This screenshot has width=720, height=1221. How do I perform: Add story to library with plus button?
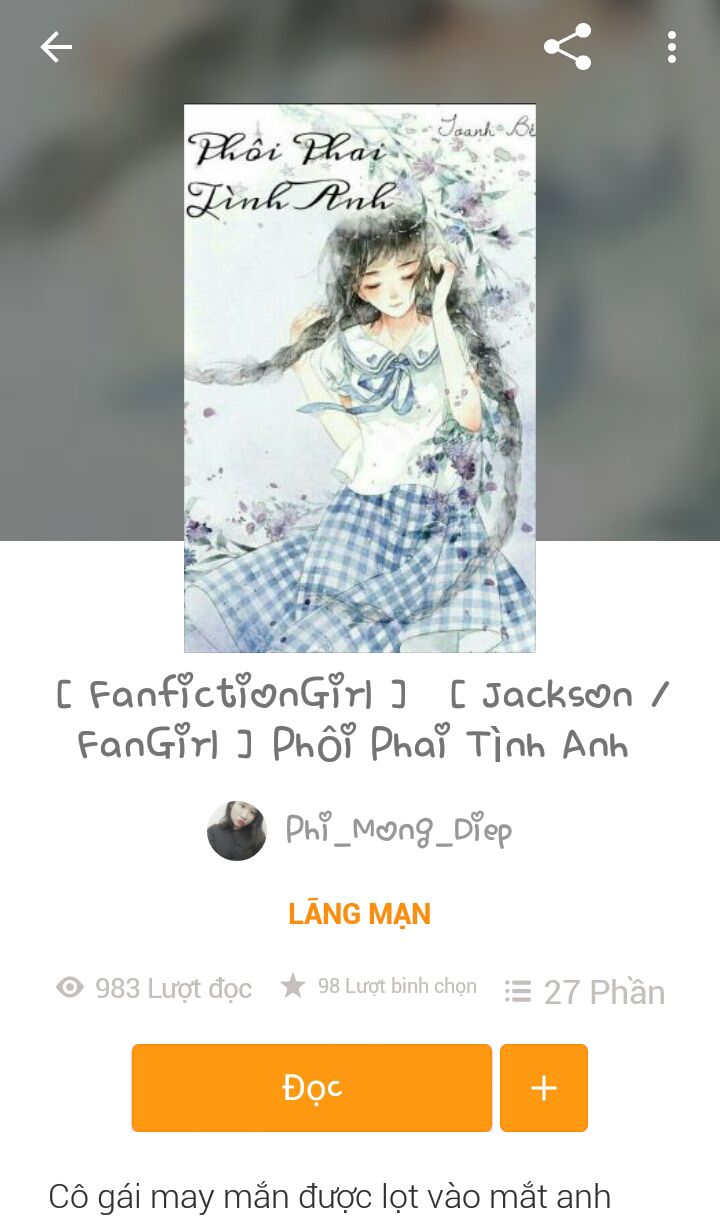click(x=544, y=1088)
